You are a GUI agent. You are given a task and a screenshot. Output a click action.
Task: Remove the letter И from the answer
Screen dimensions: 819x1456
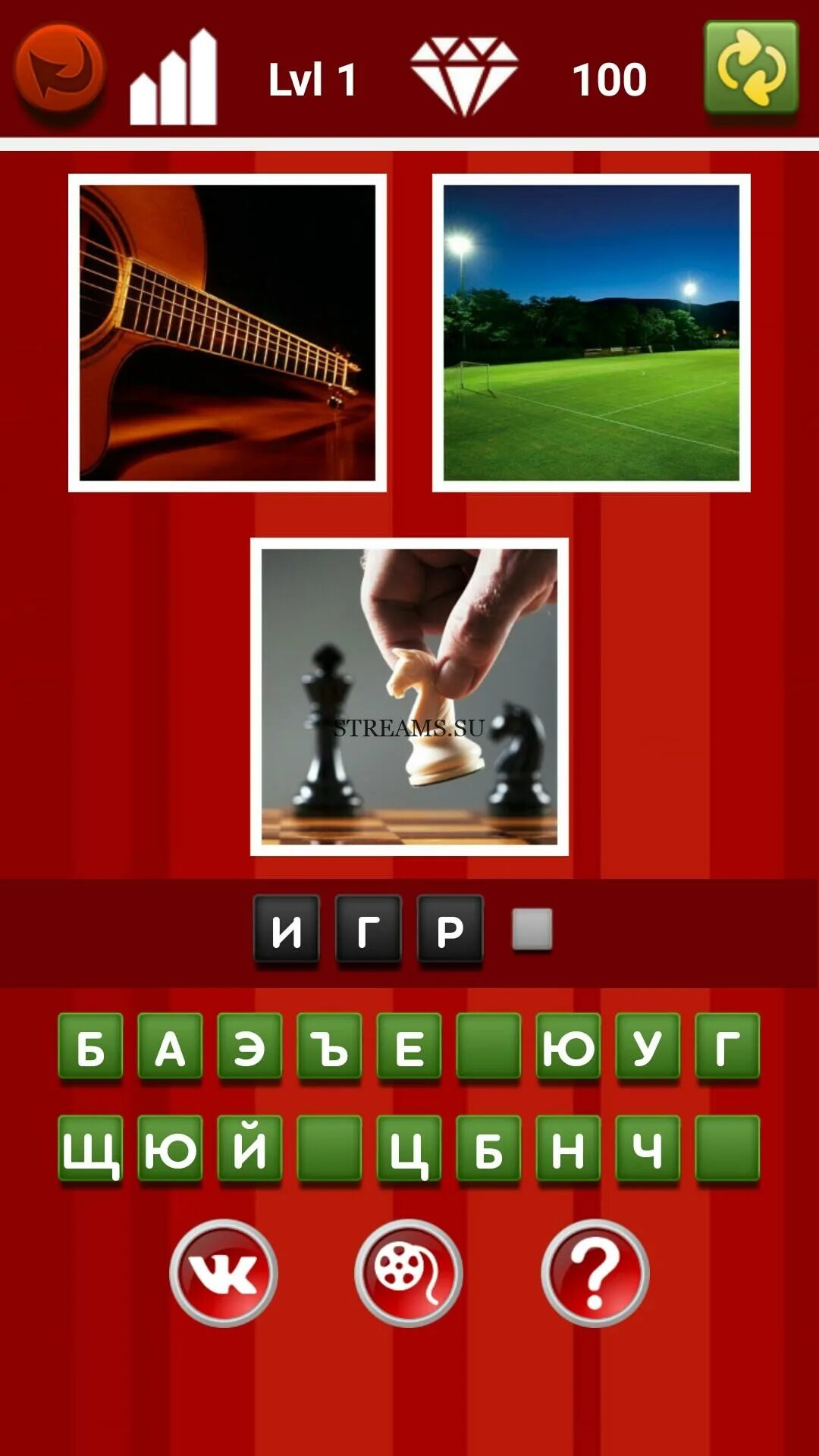pyautogui.click(x=287, y=930)
